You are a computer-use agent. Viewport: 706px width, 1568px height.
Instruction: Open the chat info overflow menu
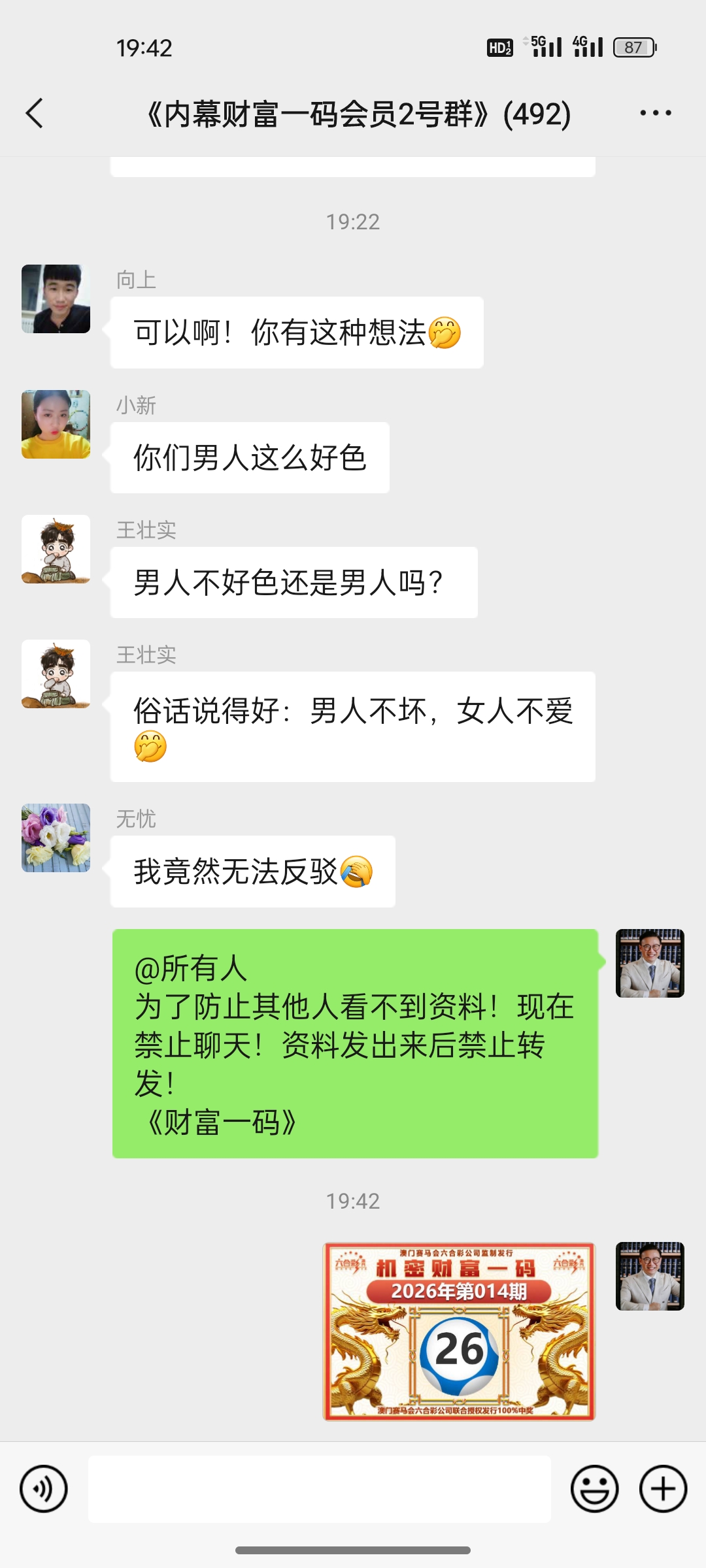655,114
